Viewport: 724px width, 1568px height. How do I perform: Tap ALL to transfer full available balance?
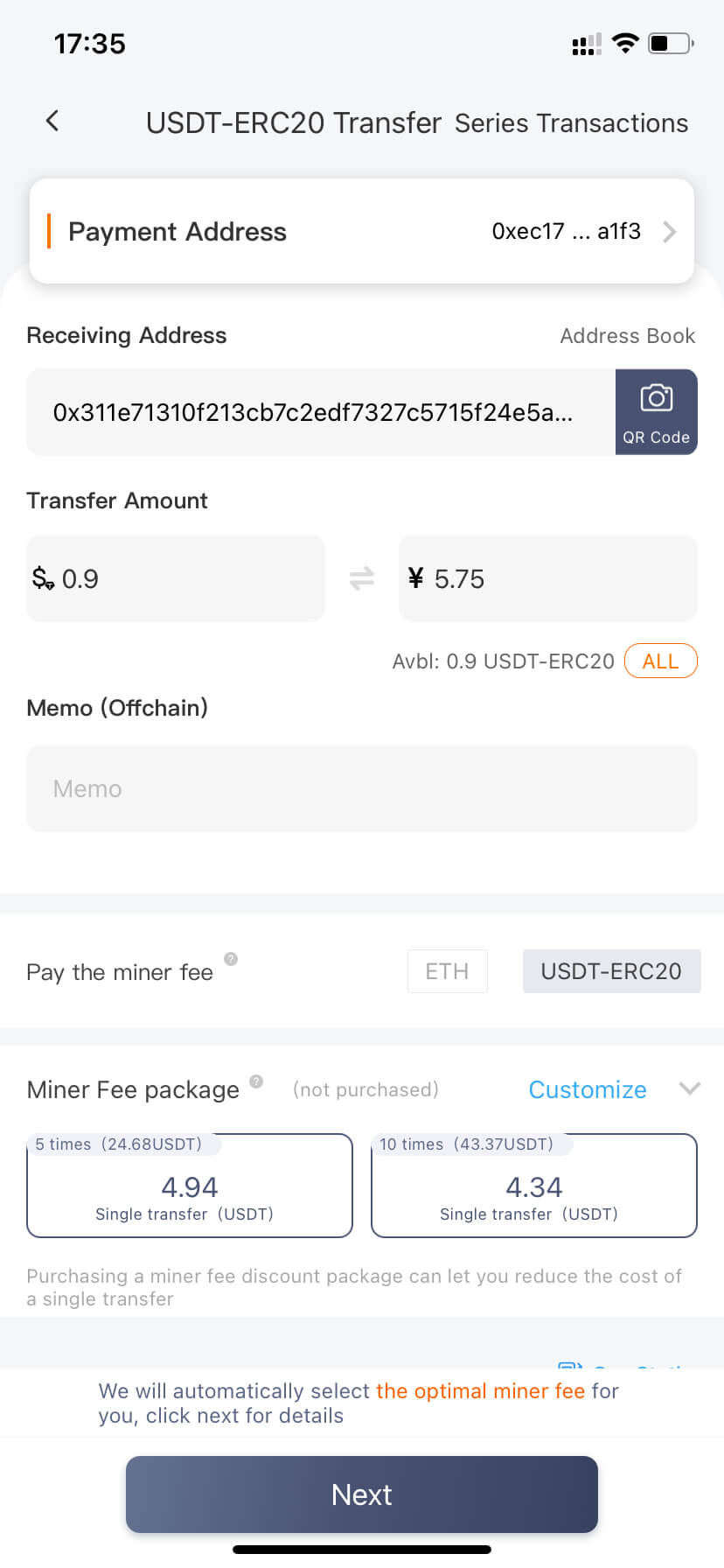click(x=660, y=661)
